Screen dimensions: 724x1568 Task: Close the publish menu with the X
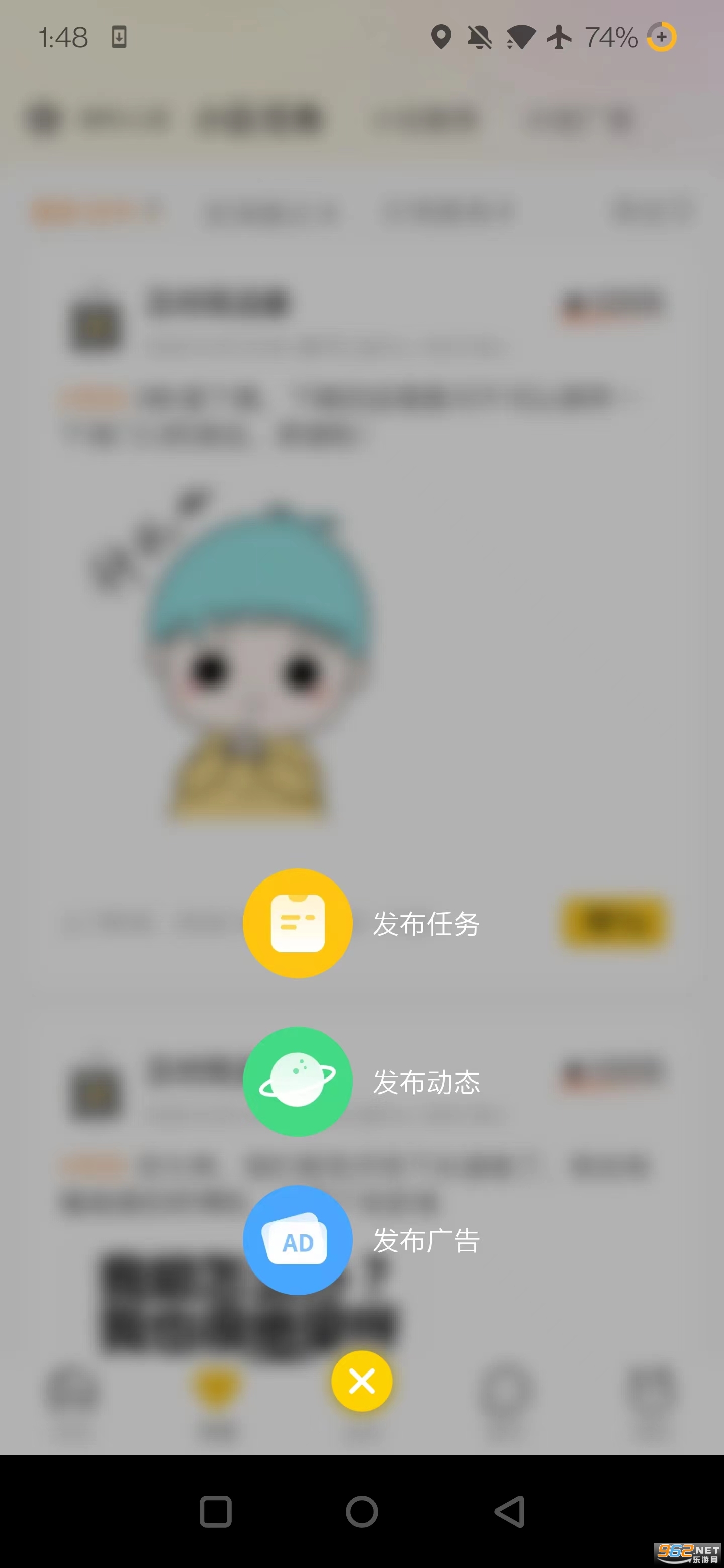[361, 1381]
